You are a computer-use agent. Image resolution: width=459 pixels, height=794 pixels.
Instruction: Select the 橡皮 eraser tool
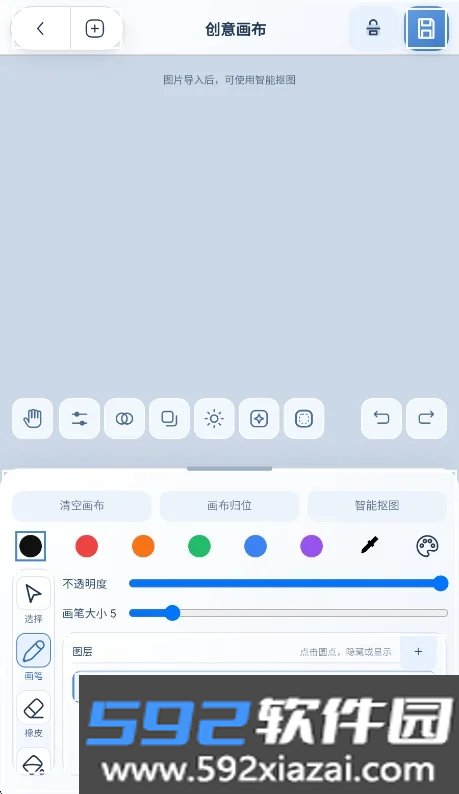tap(33, 714)
